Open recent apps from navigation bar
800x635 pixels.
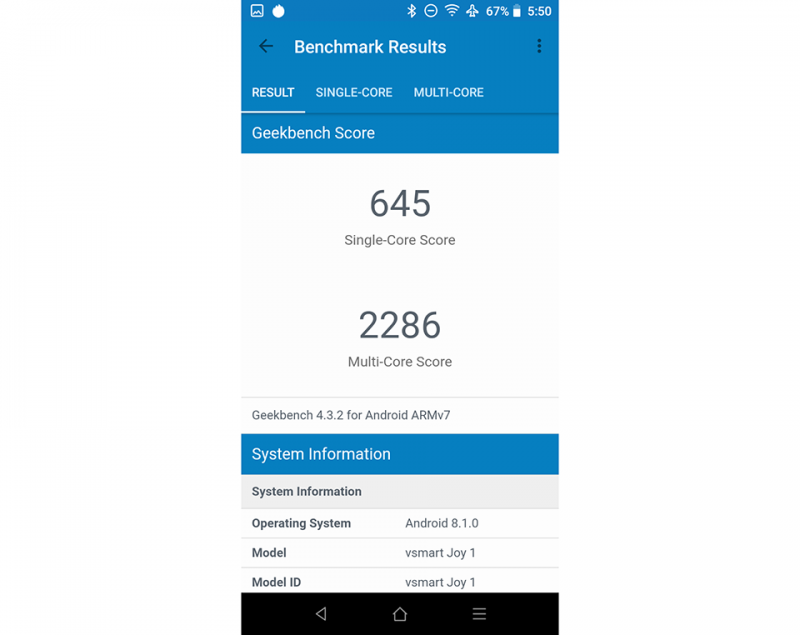479,614
